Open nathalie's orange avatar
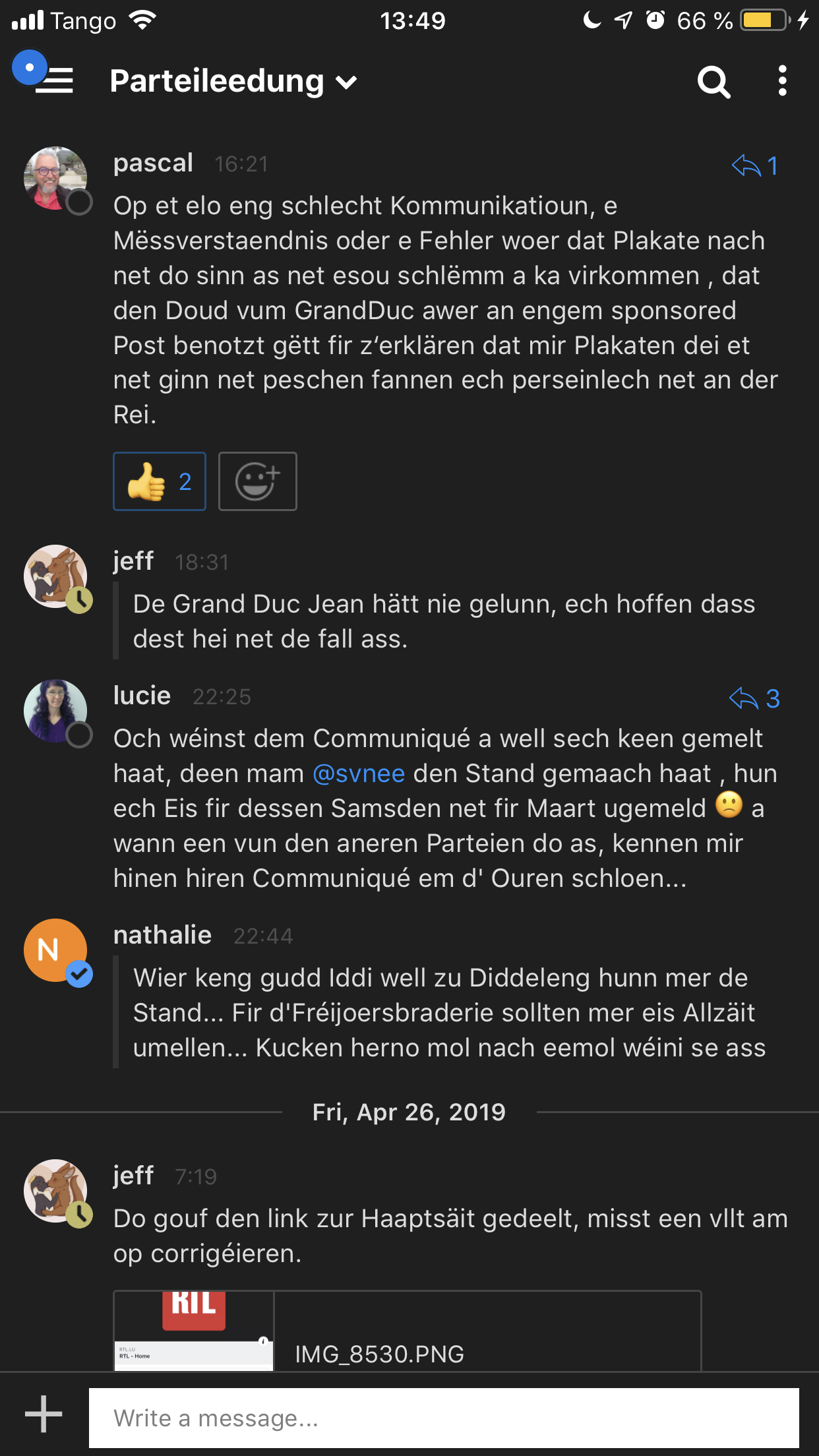 (x=55, y=950)
